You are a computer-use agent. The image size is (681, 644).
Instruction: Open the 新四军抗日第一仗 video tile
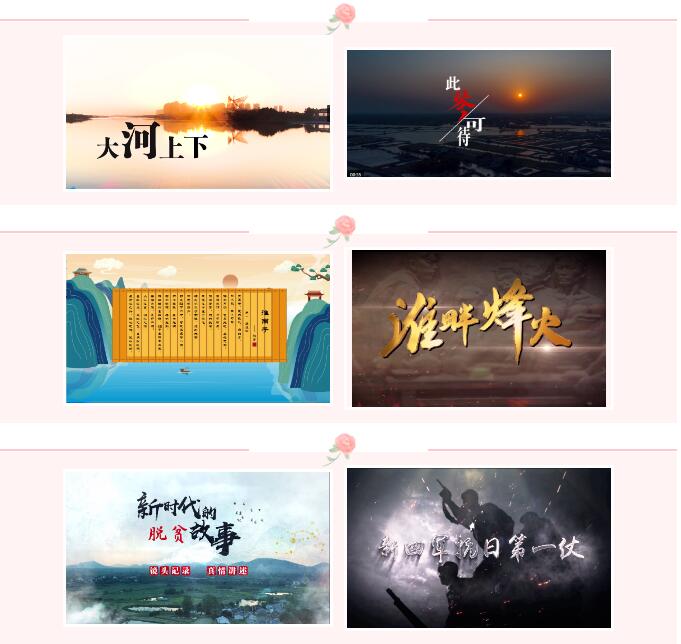click(478, 547)
